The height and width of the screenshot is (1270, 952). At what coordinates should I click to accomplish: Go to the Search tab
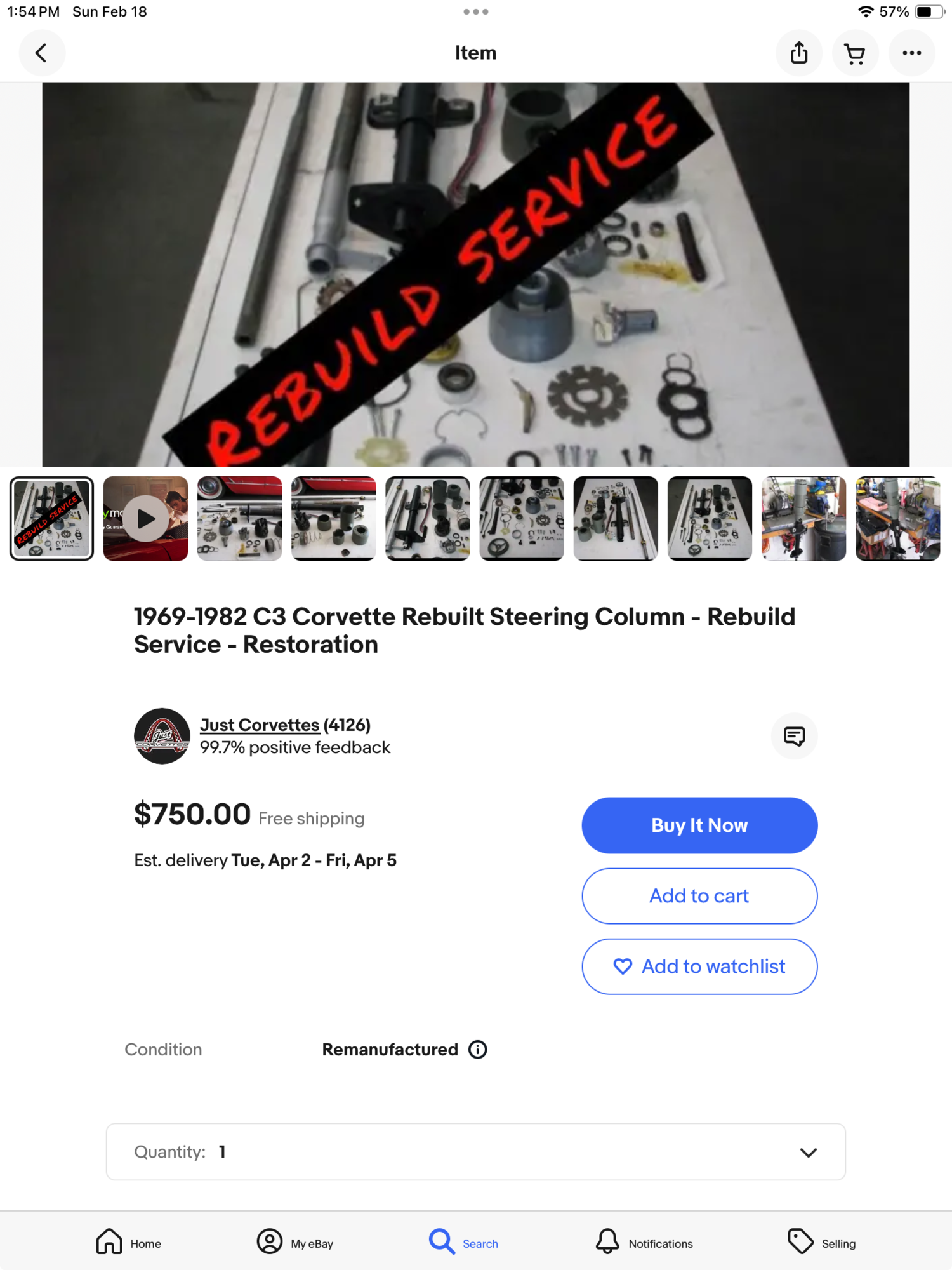[464, 1241]
